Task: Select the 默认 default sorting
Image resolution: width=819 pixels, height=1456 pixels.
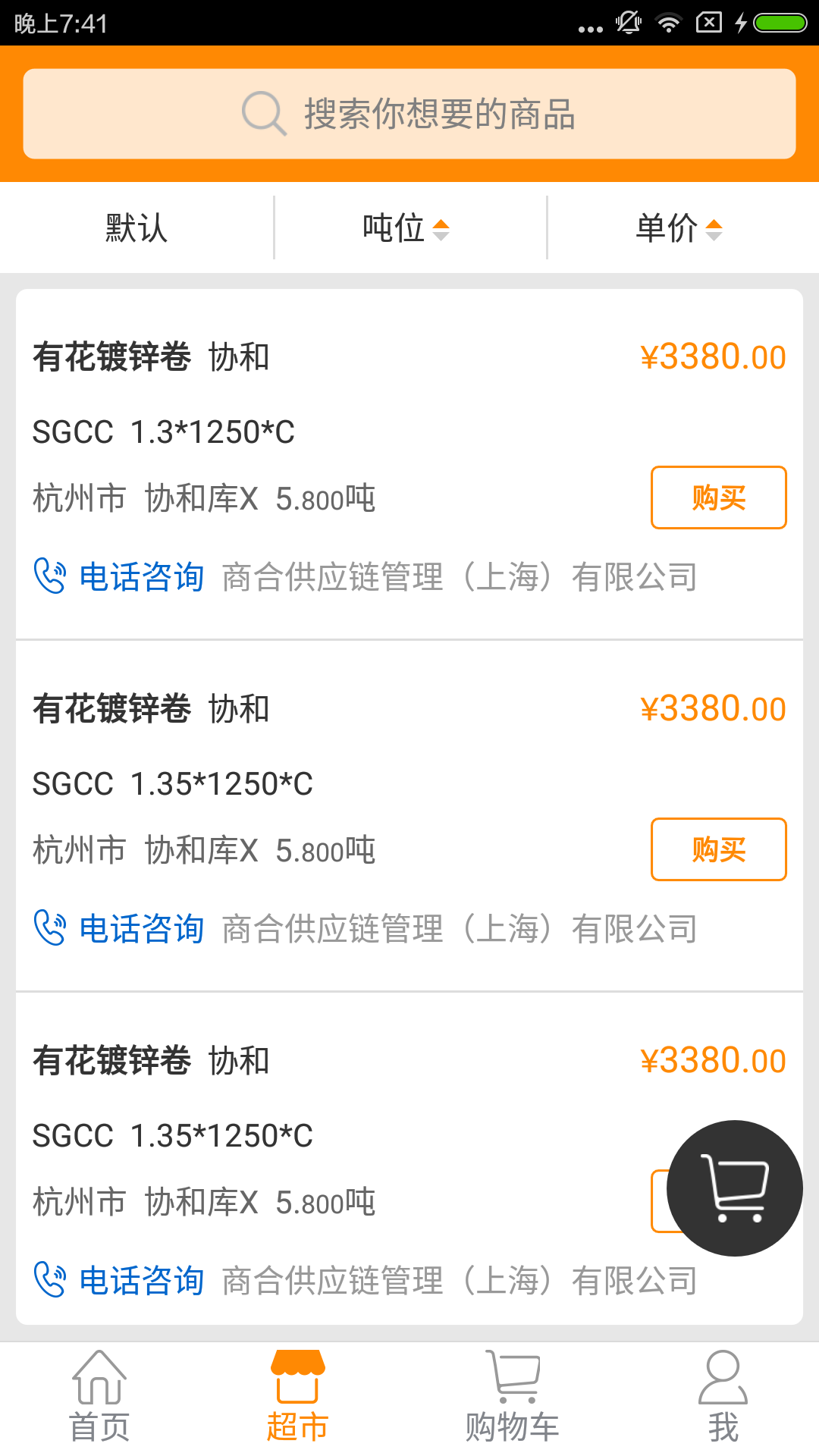Action: pyautogui.click(x=136, y=227)
